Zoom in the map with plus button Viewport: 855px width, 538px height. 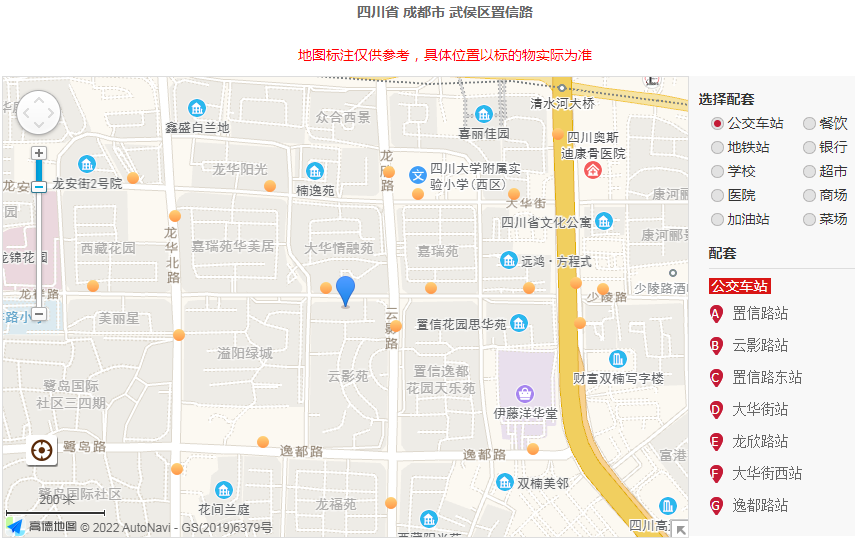tap(39, 153)
